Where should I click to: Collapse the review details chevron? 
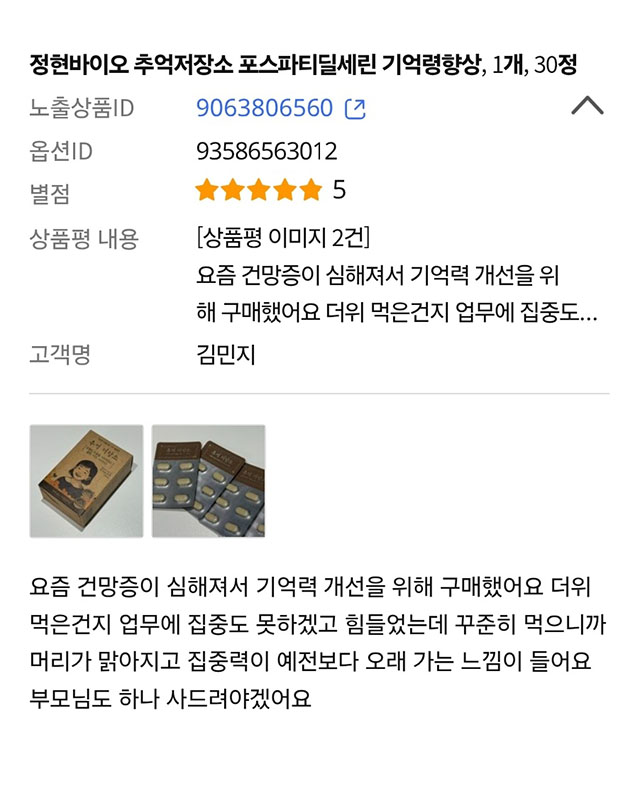(x=586, y=106)
